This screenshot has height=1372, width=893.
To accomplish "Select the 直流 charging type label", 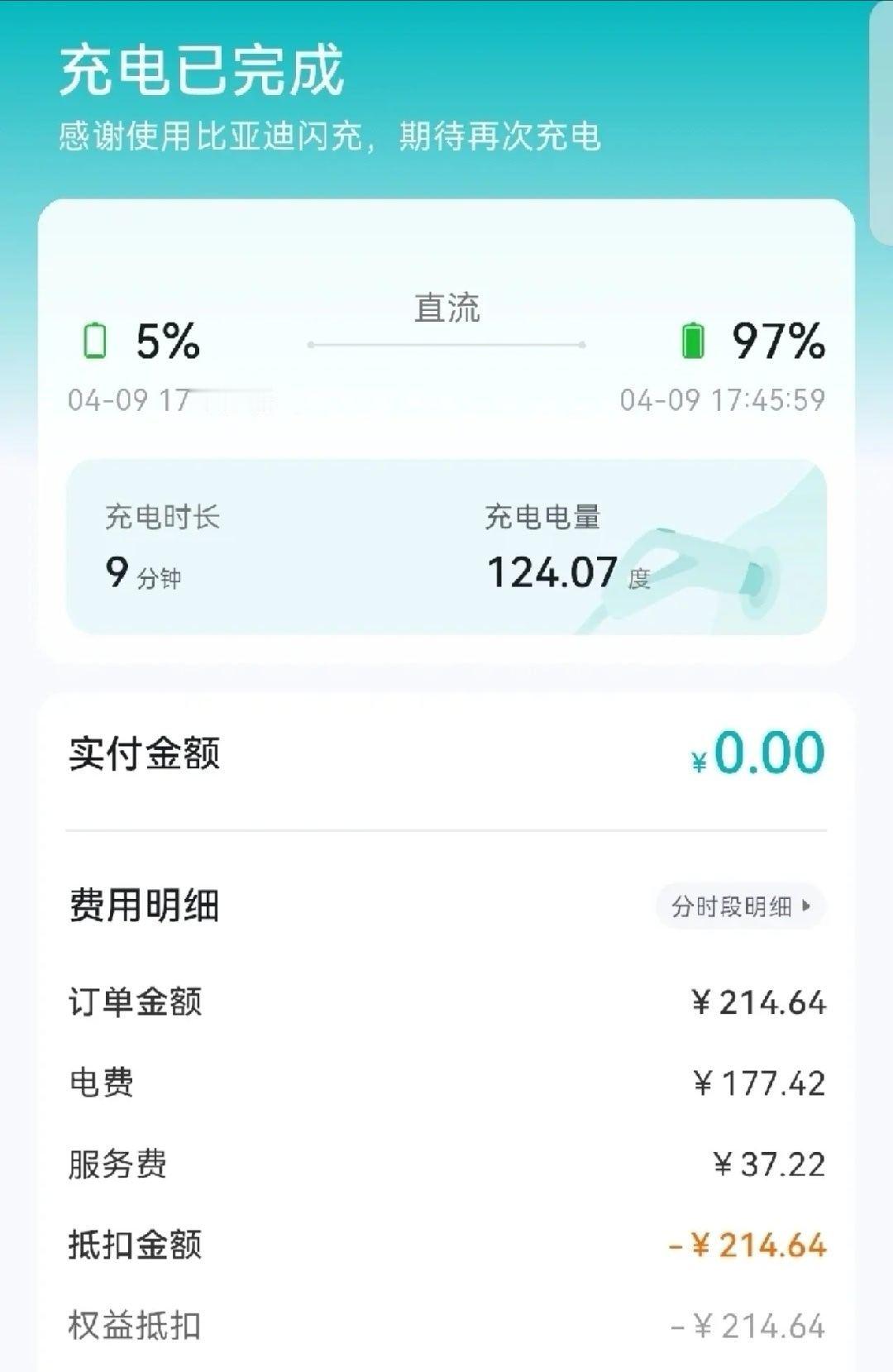I will coord(446,310).
